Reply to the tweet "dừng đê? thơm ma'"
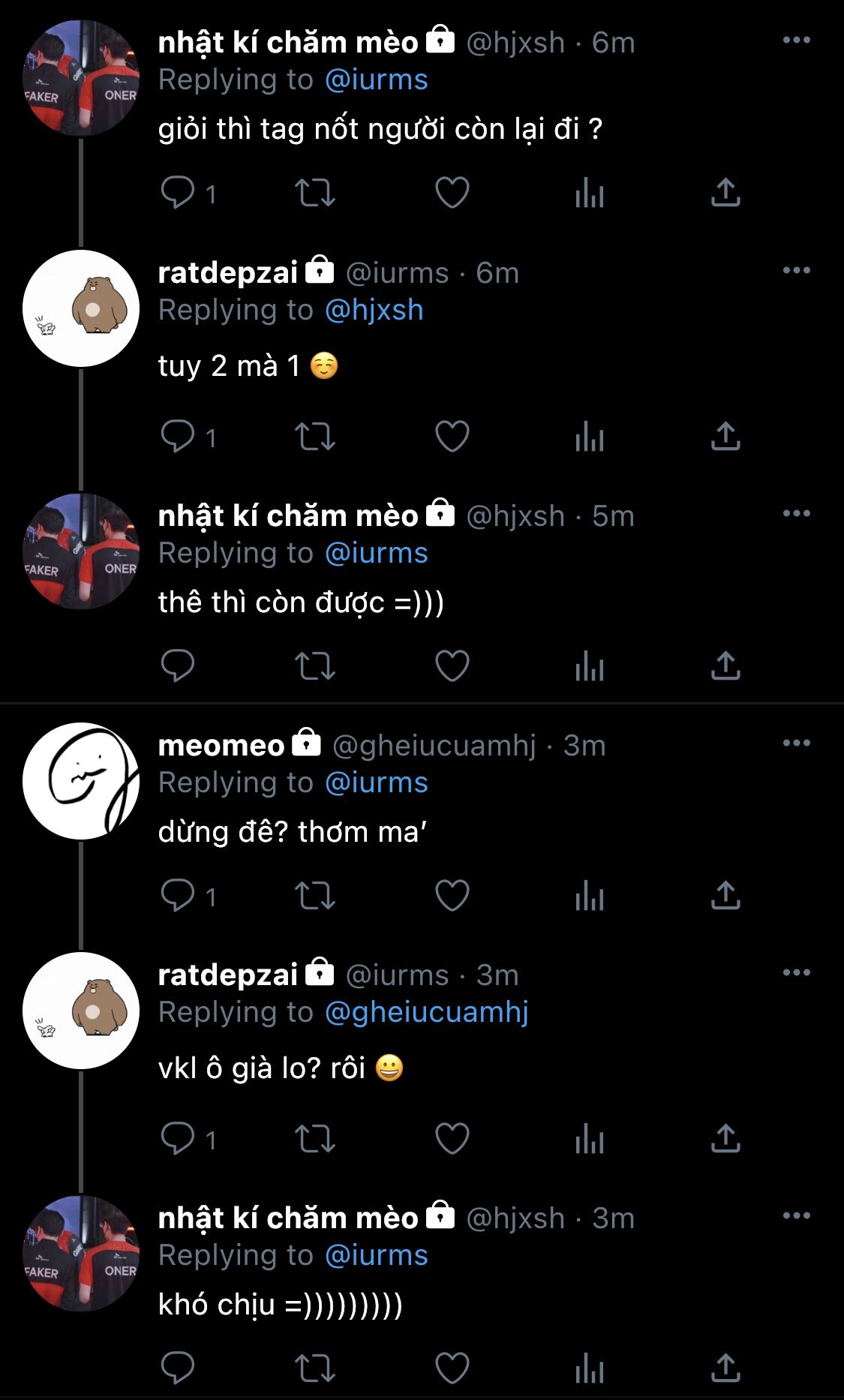Image resolution: width=844 pixels, height=1400 pixels. (x=178, y=895)
